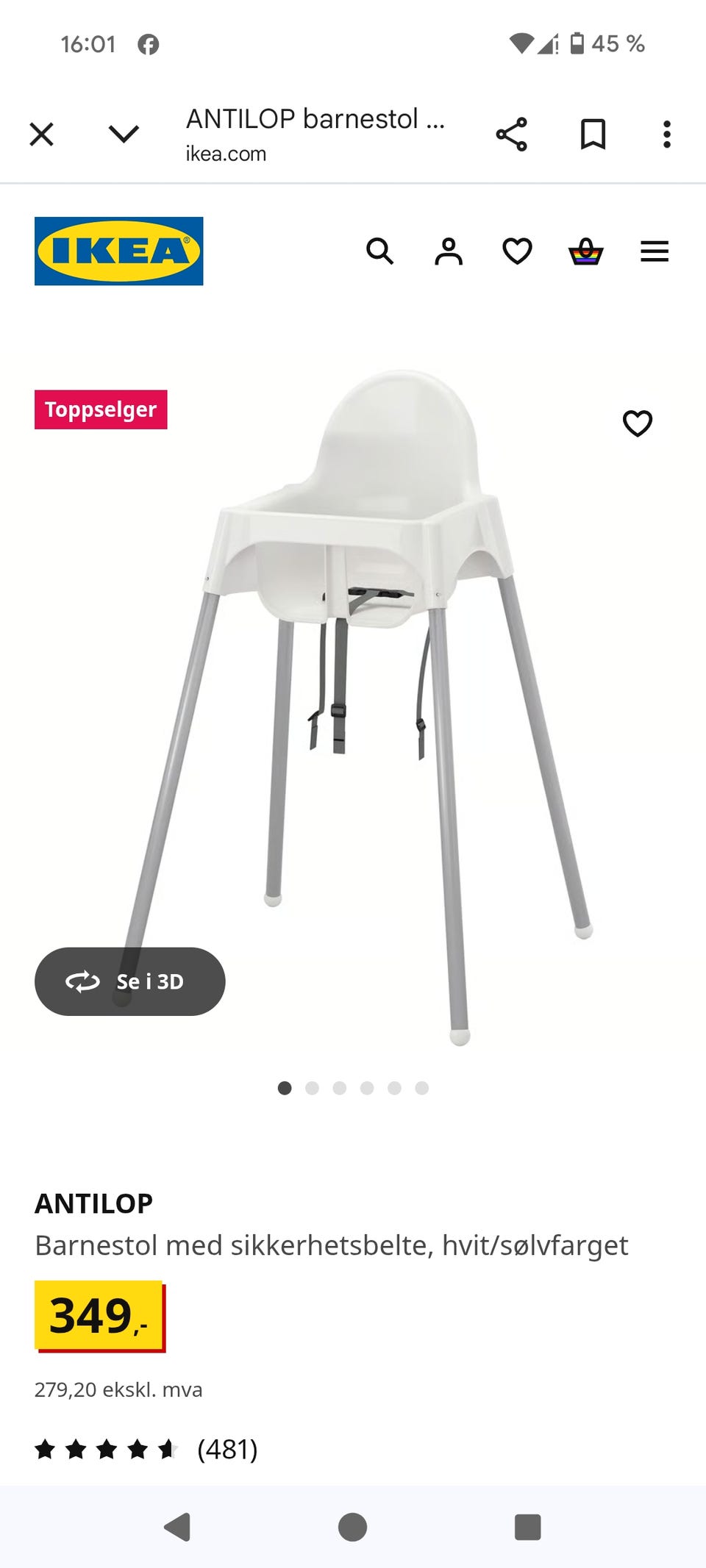Open the IKEA hamburger menu
Viewport: 706px width, 1568px height.
(655, 251)
